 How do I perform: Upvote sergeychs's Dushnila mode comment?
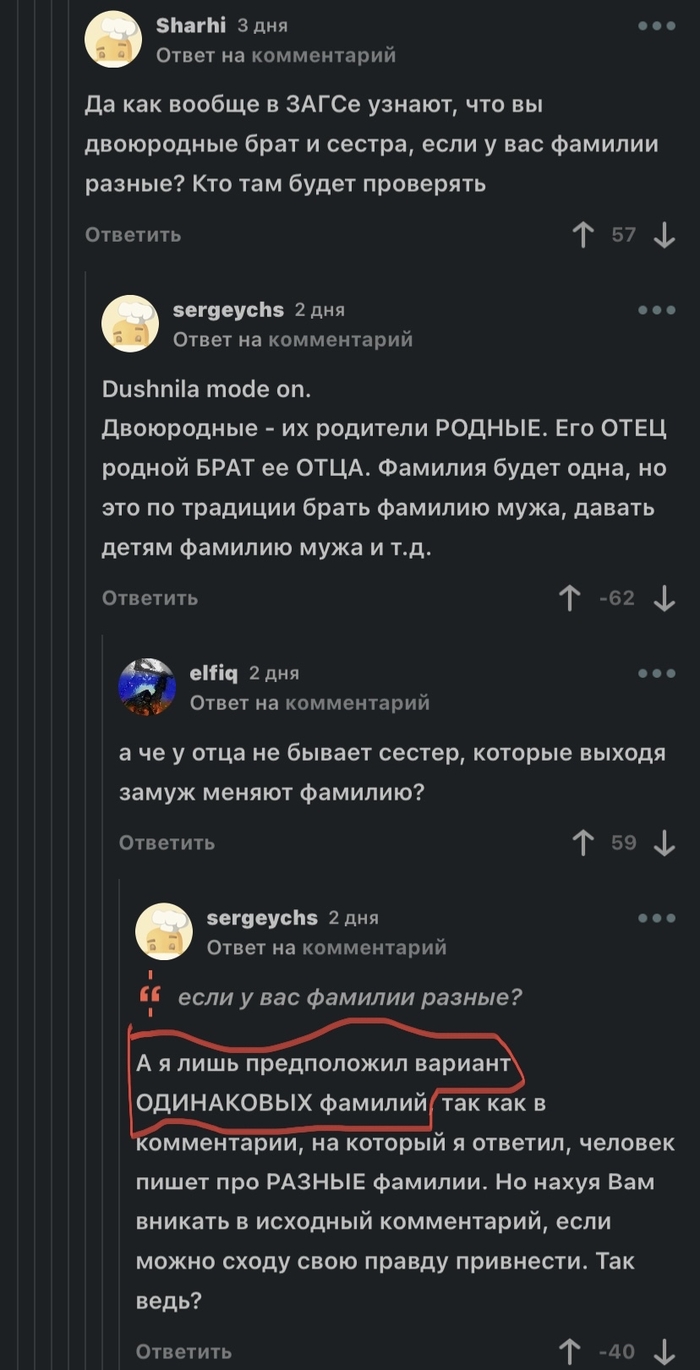570,598
